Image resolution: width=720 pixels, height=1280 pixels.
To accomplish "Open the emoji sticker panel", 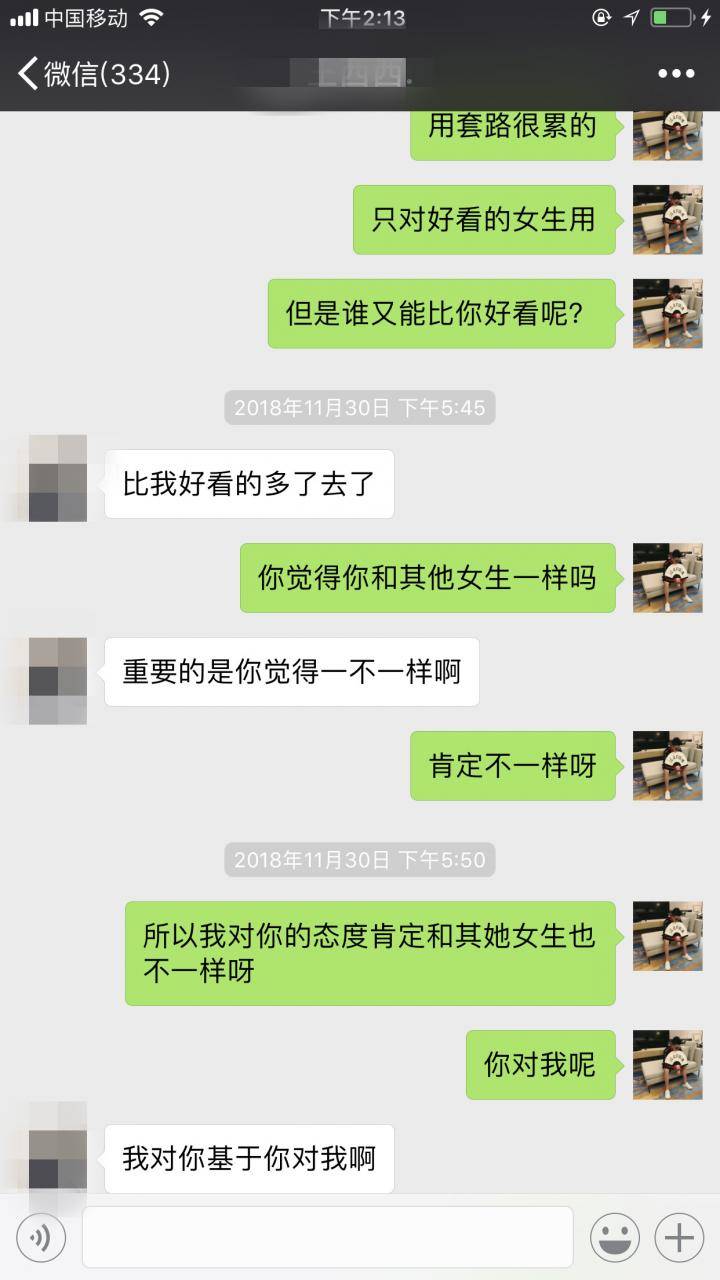I will [614, 1238].
